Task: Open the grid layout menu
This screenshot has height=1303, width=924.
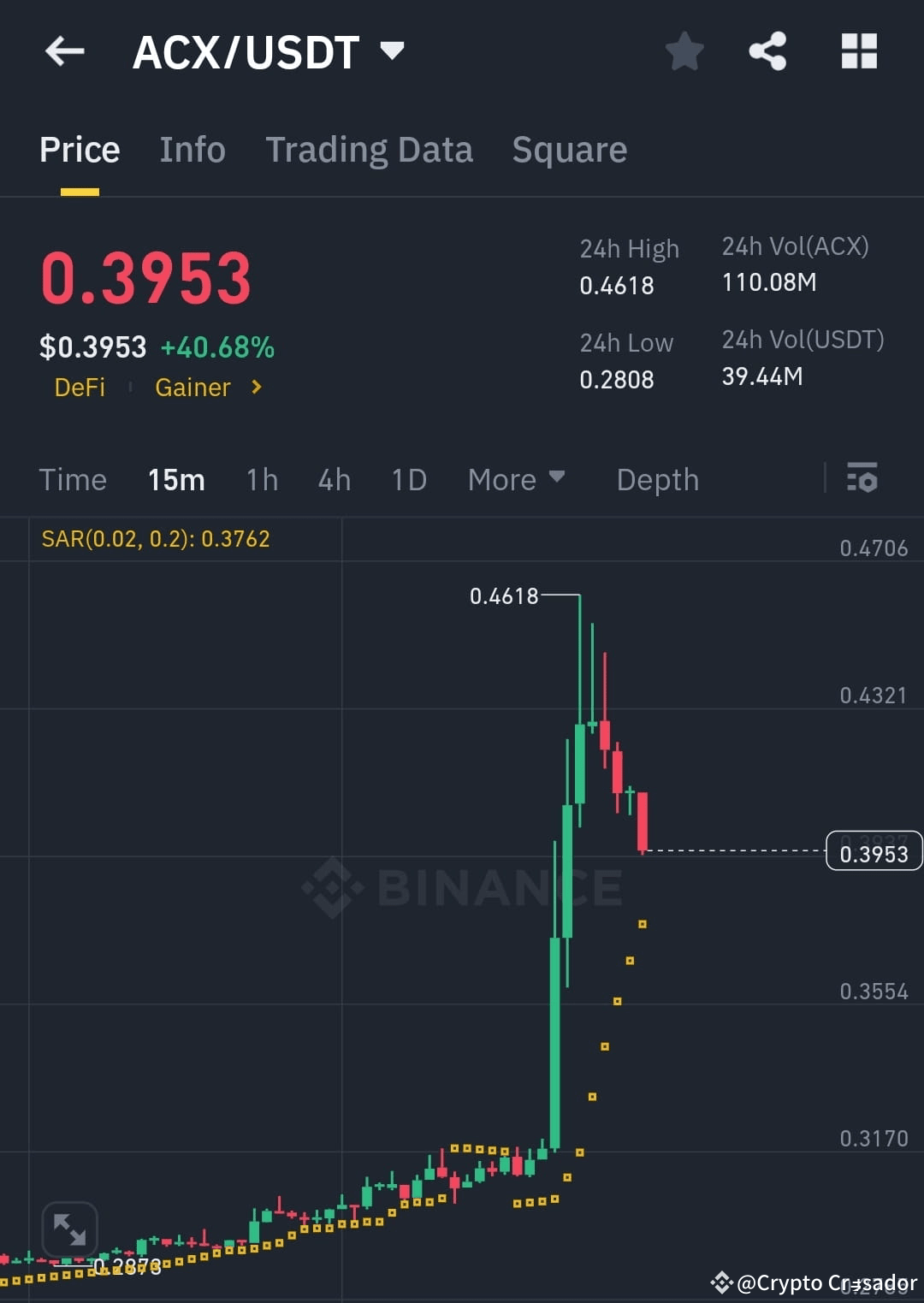Action: (858, 51)
